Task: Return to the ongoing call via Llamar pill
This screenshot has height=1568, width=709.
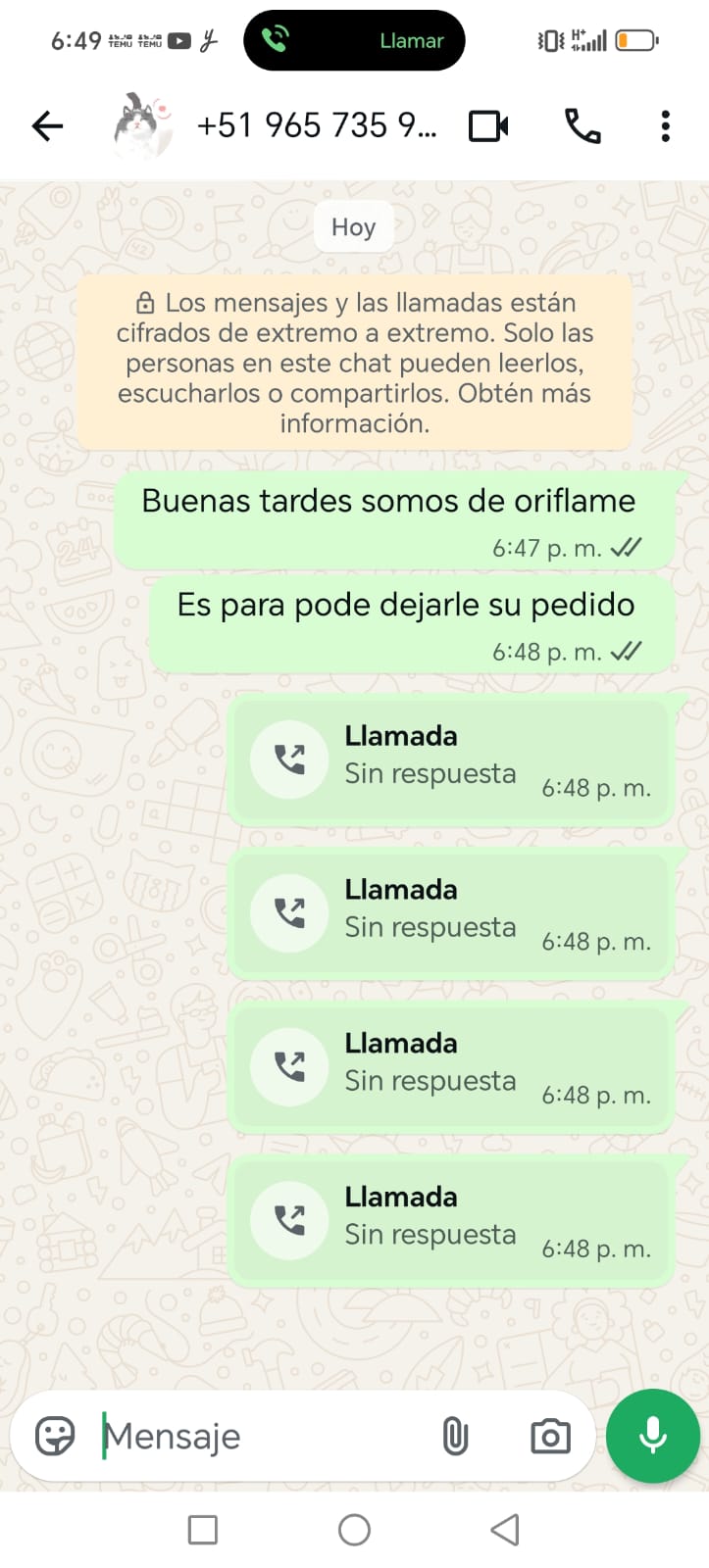Action: point(354,41)
